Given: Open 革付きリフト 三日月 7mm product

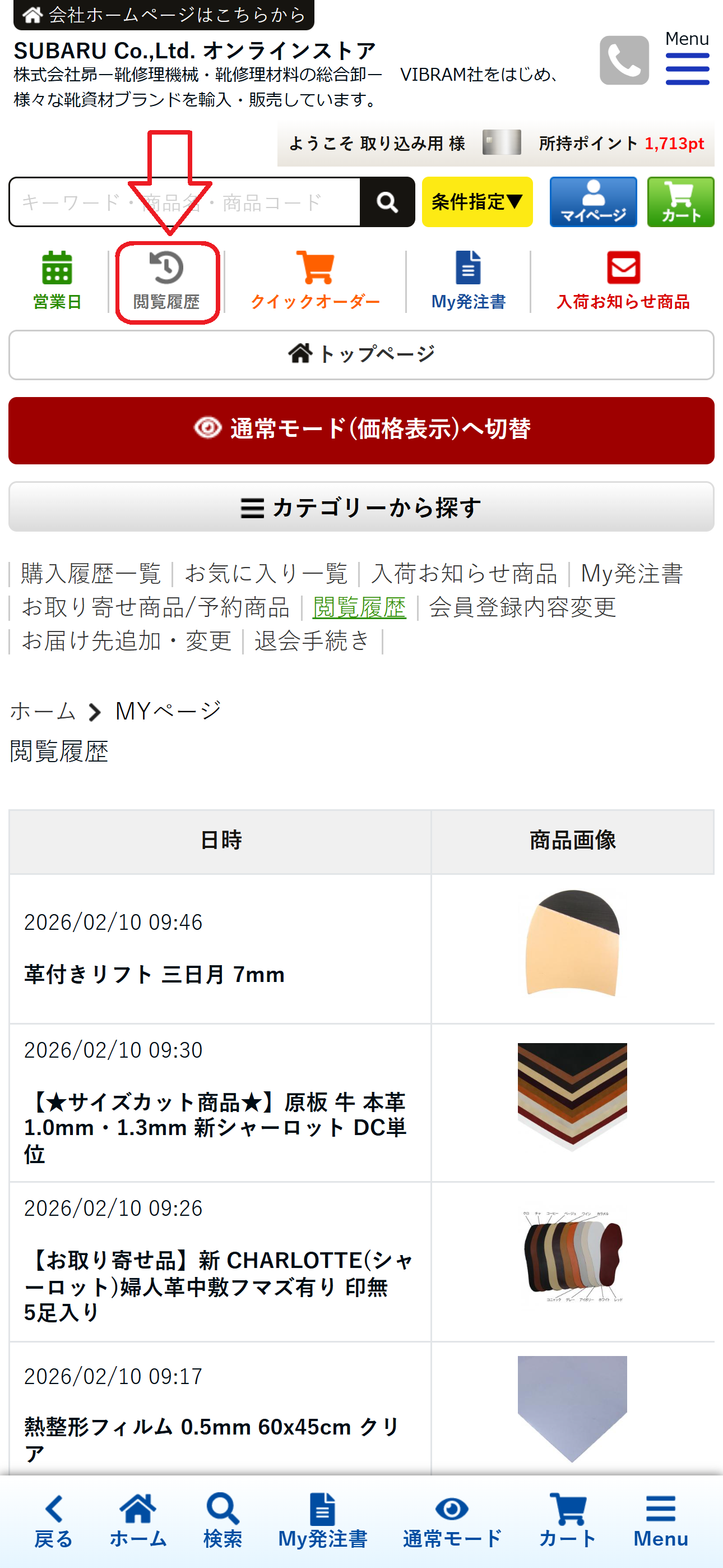Looking at the screenshot, I should pos(155,975).
